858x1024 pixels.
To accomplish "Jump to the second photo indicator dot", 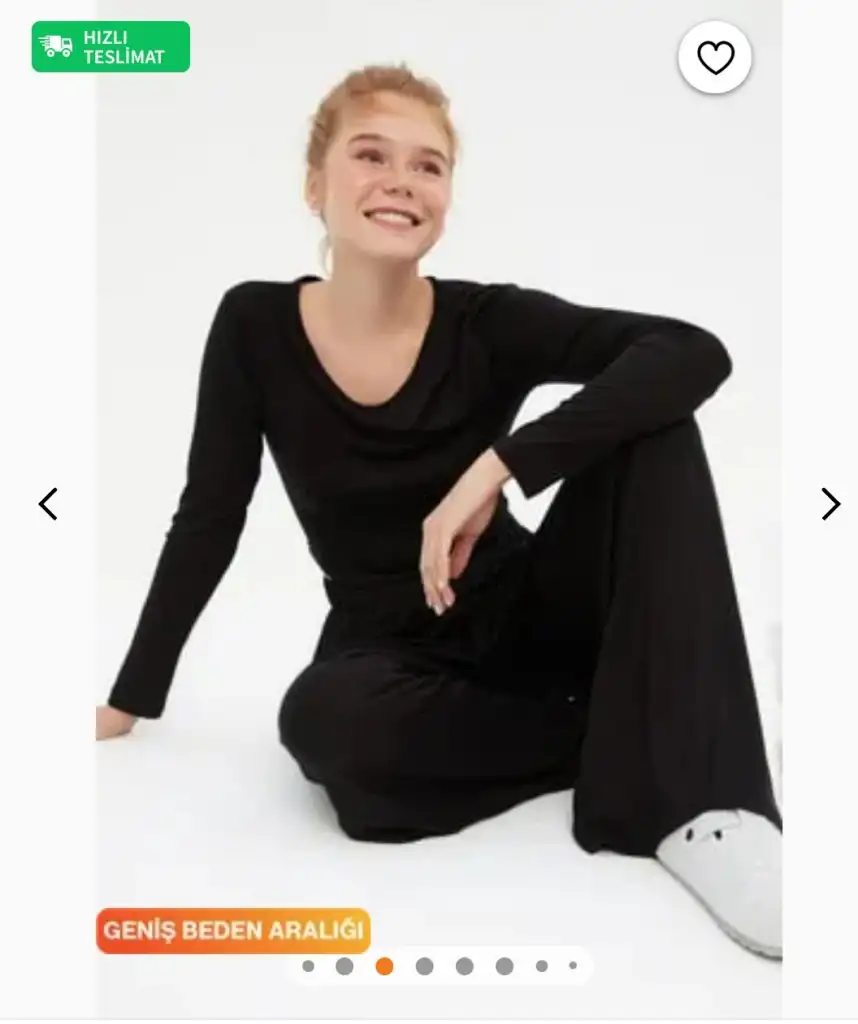I will coord(344,966).
